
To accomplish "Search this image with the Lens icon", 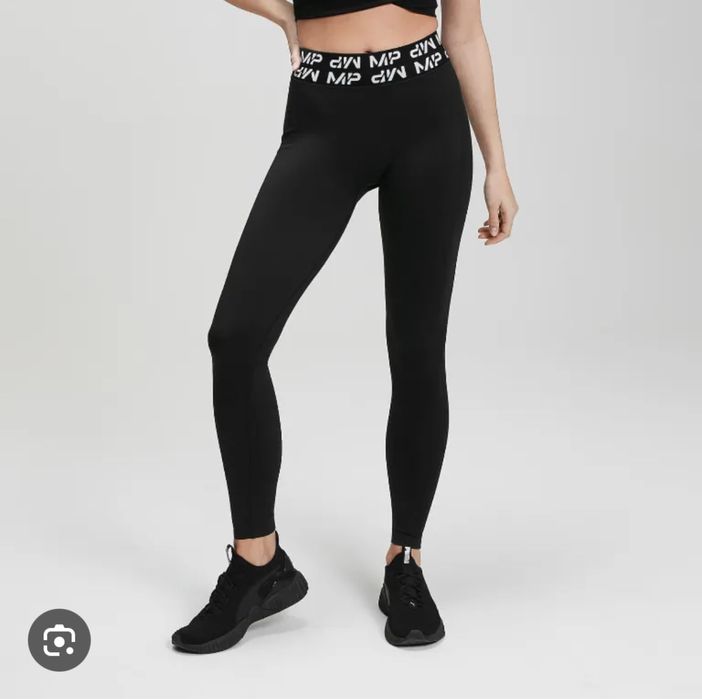I will point(59,640).
